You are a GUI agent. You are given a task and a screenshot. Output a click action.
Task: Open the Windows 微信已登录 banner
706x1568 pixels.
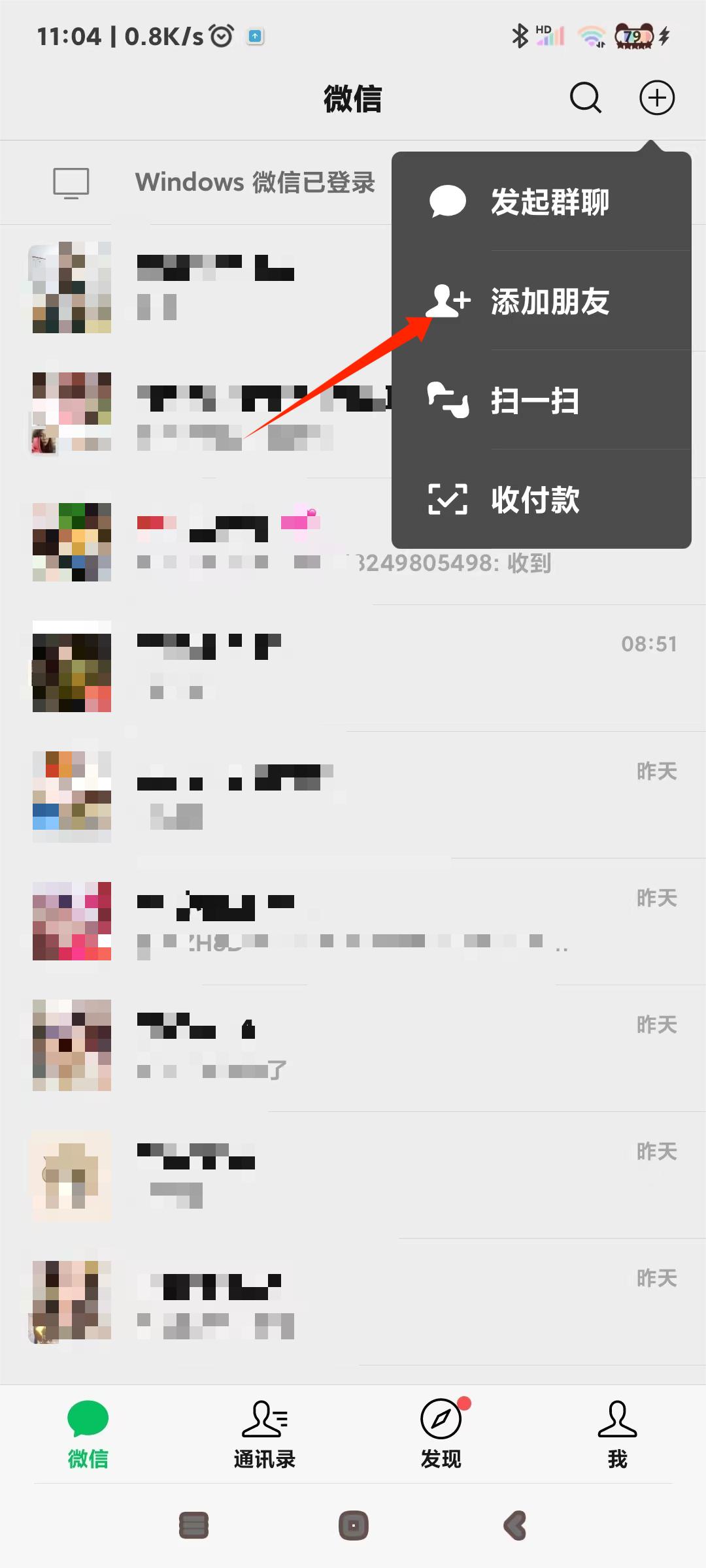(216, 182)
